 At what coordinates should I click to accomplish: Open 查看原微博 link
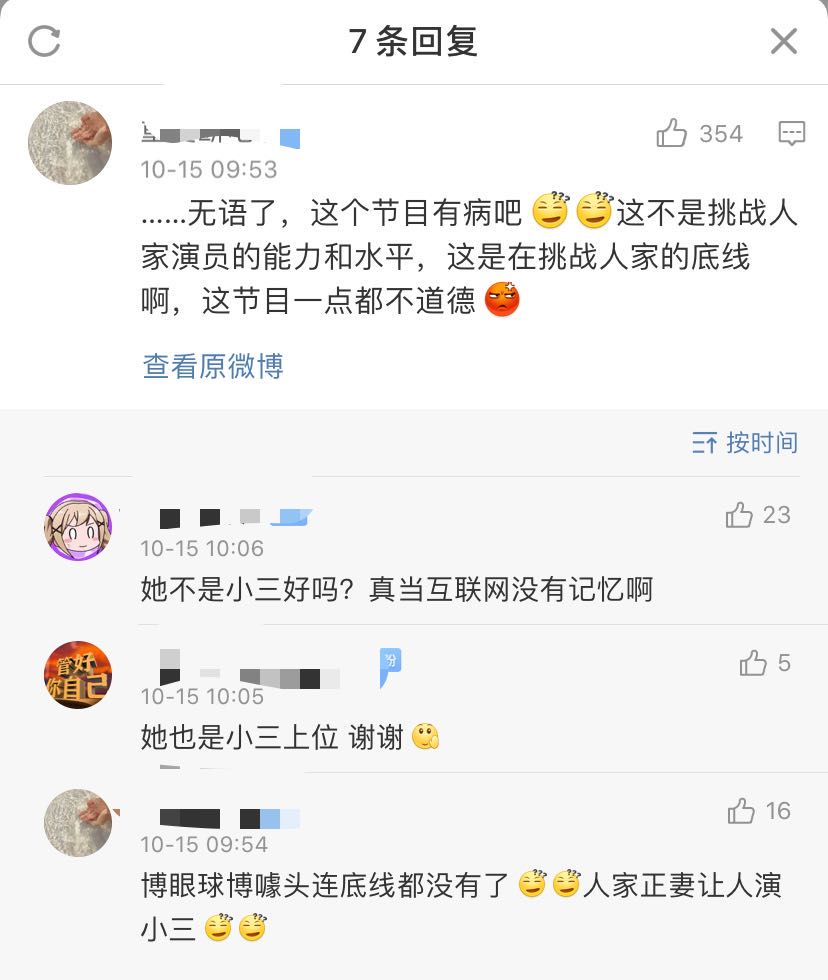(213, 366)
